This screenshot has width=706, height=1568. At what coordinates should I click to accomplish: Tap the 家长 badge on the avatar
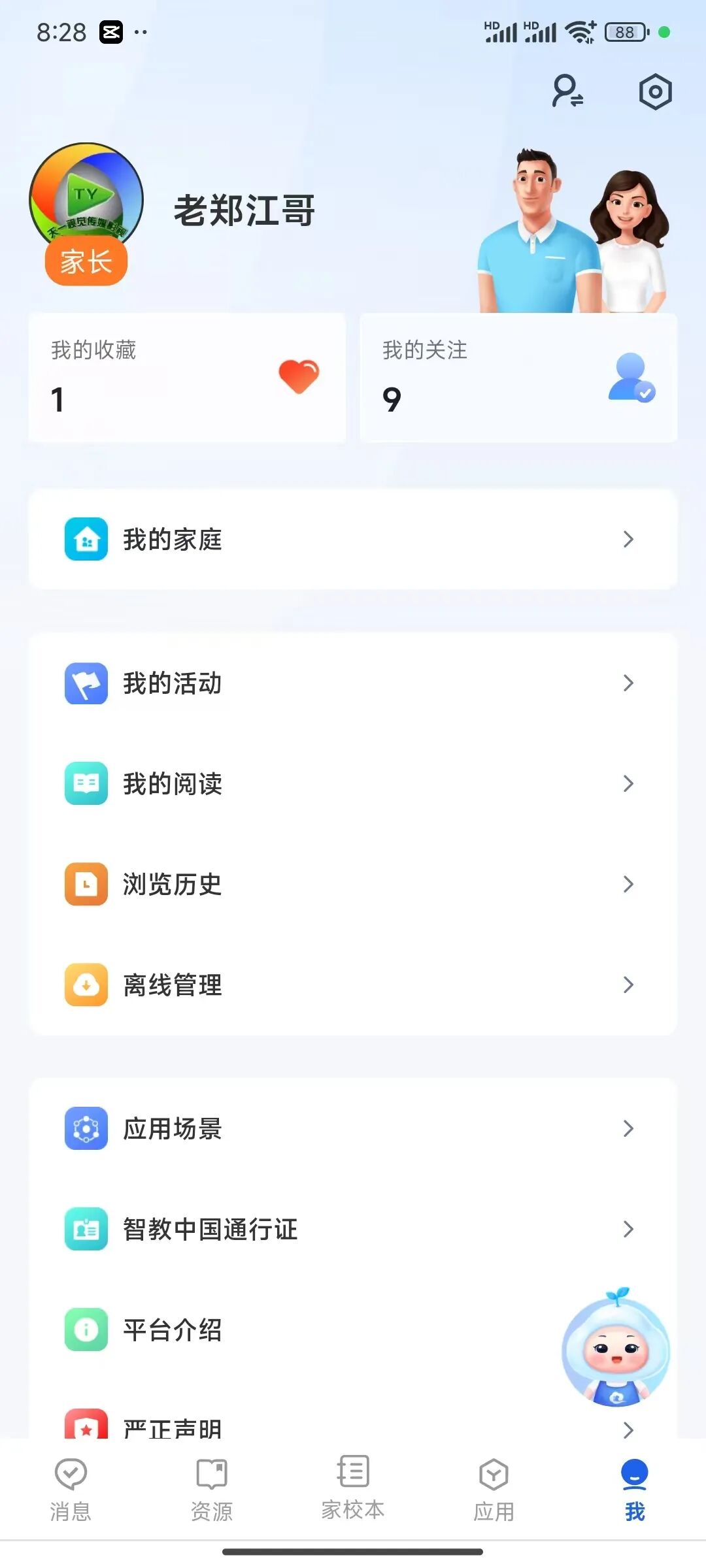86,261
